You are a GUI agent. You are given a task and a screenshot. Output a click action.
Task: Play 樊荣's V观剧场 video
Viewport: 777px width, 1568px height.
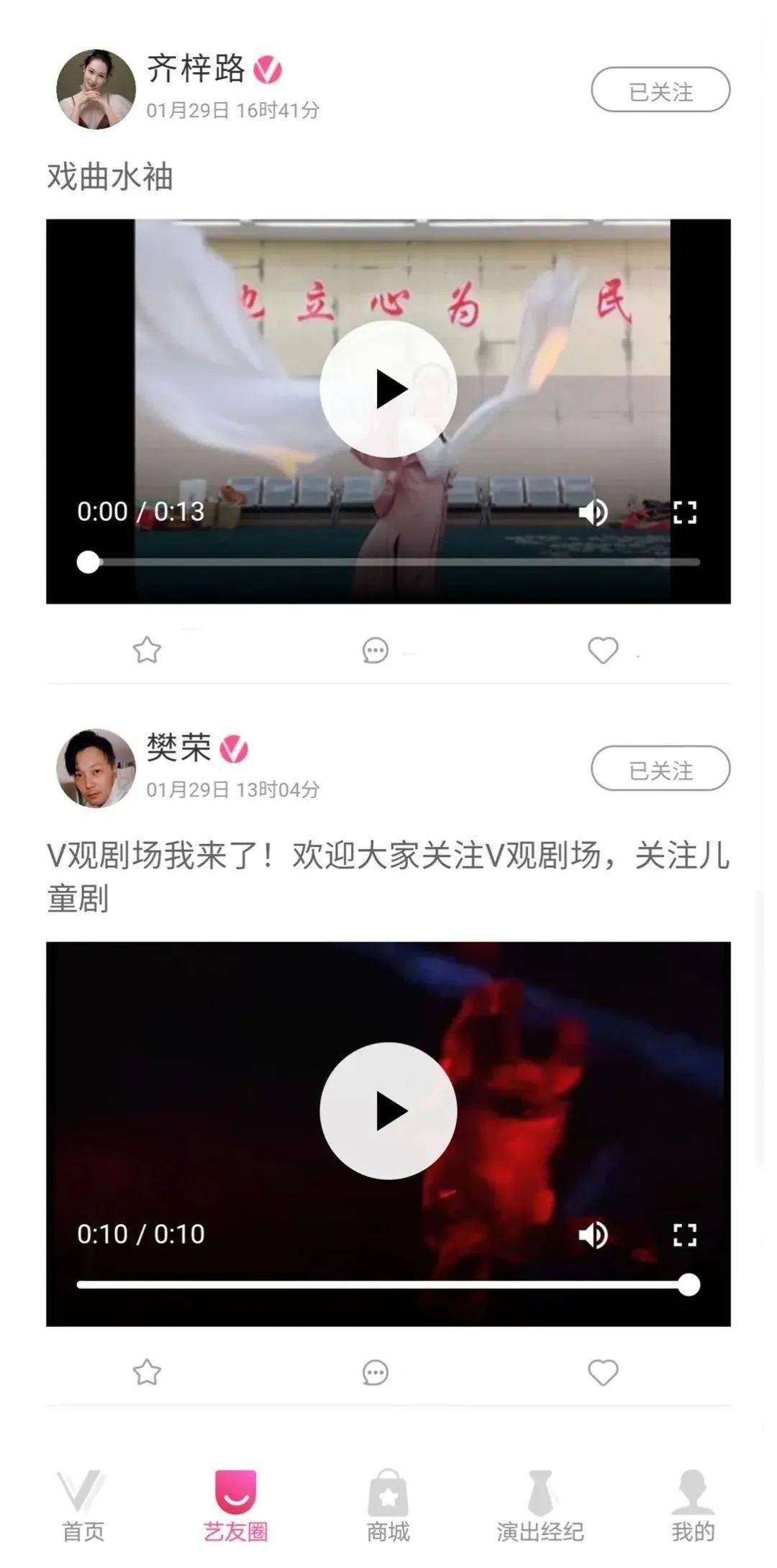[x=388, y=1110]
